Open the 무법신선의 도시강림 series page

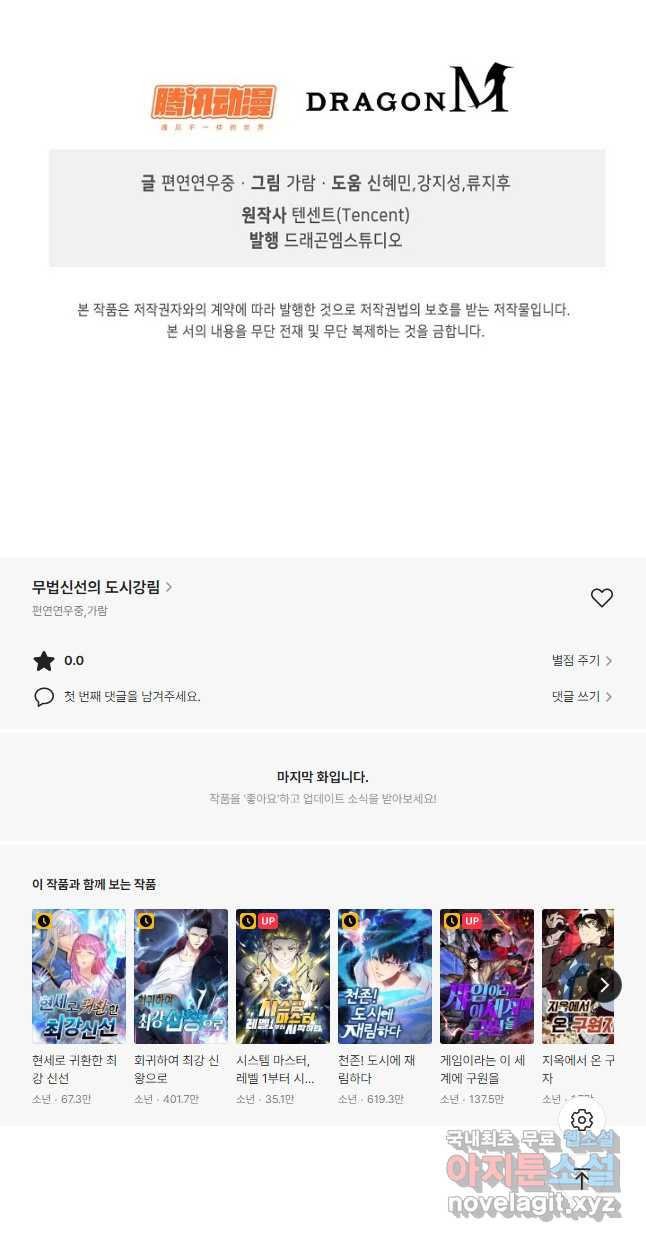pyautogui.click(x=102, y=587)
